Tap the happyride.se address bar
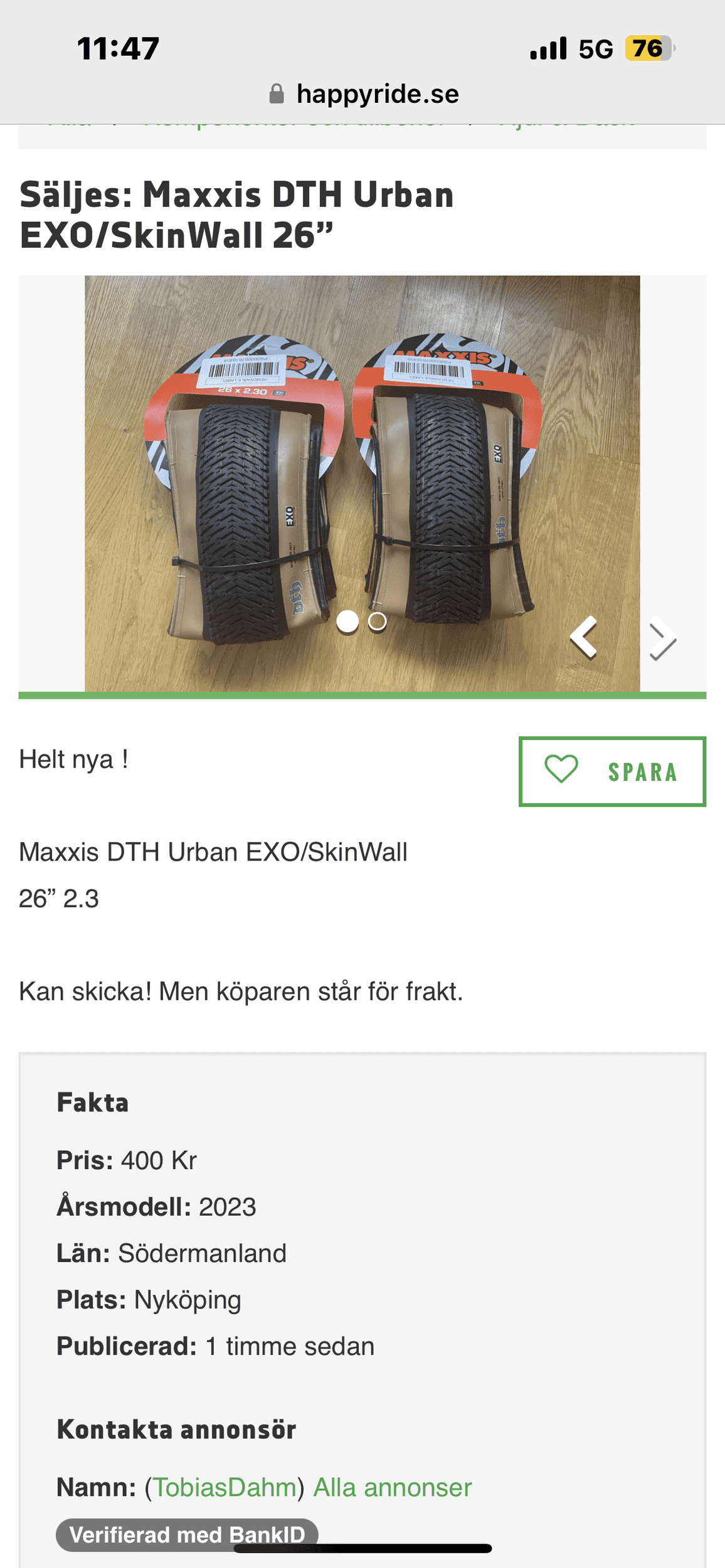 click(364, 94)
